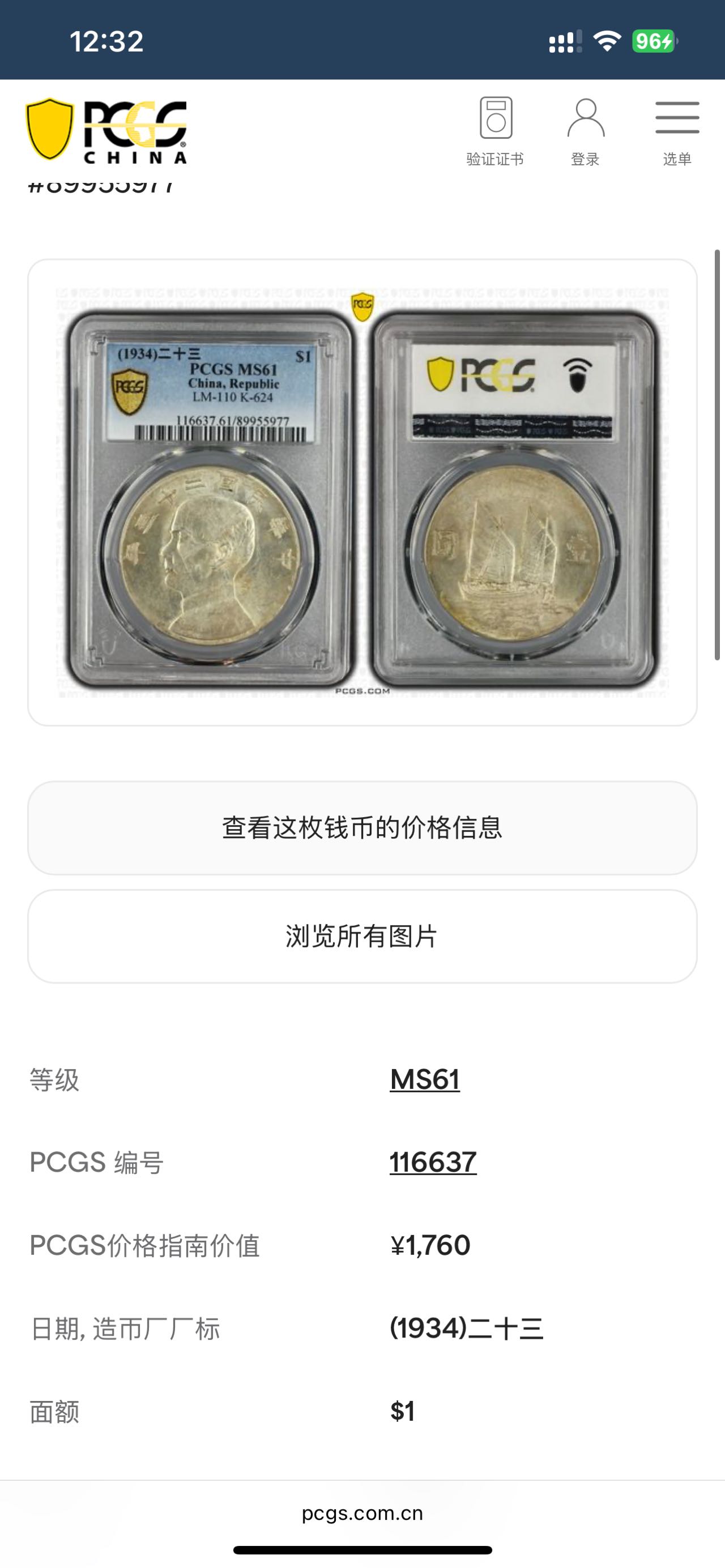
Task: Open PCGS number 116637 link
Action: click(433, 1163)
